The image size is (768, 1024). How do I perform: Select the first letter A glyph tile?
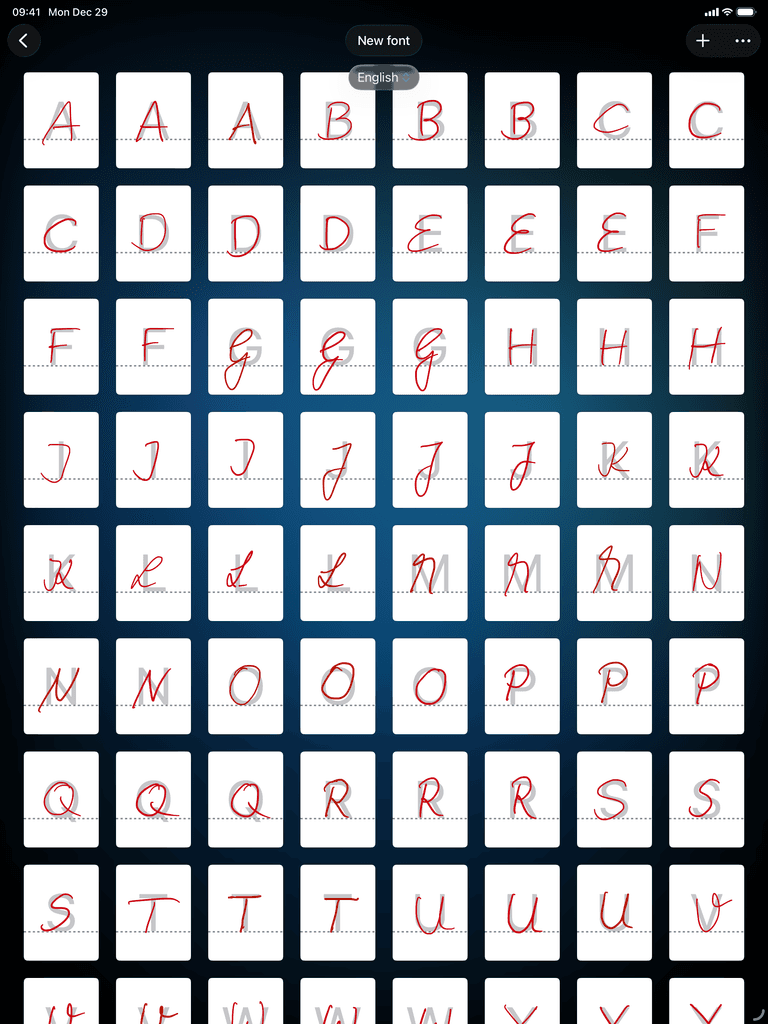click(x=61, y=120)
